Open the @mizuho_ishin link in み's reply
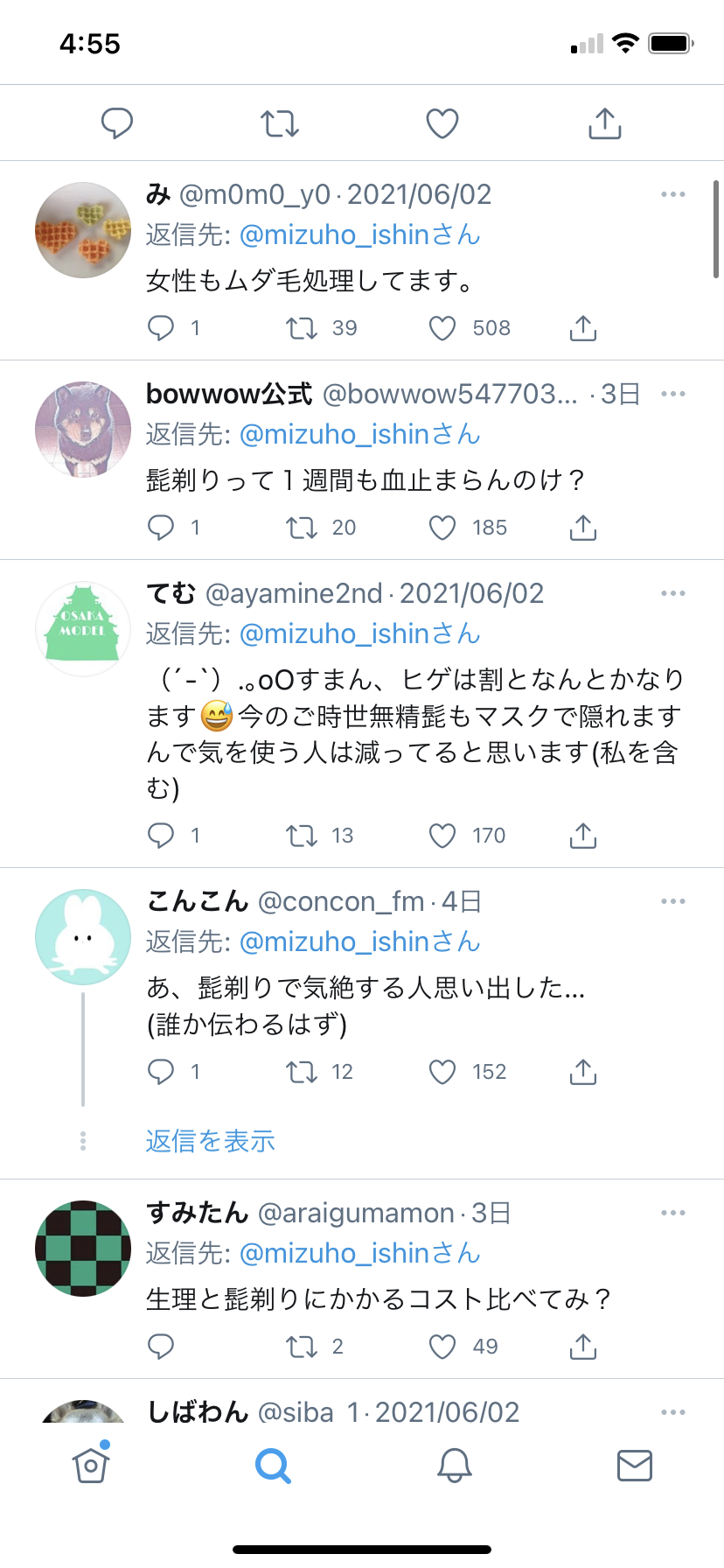Screen dimensions: 724x1568 click(x=359, y=234)
